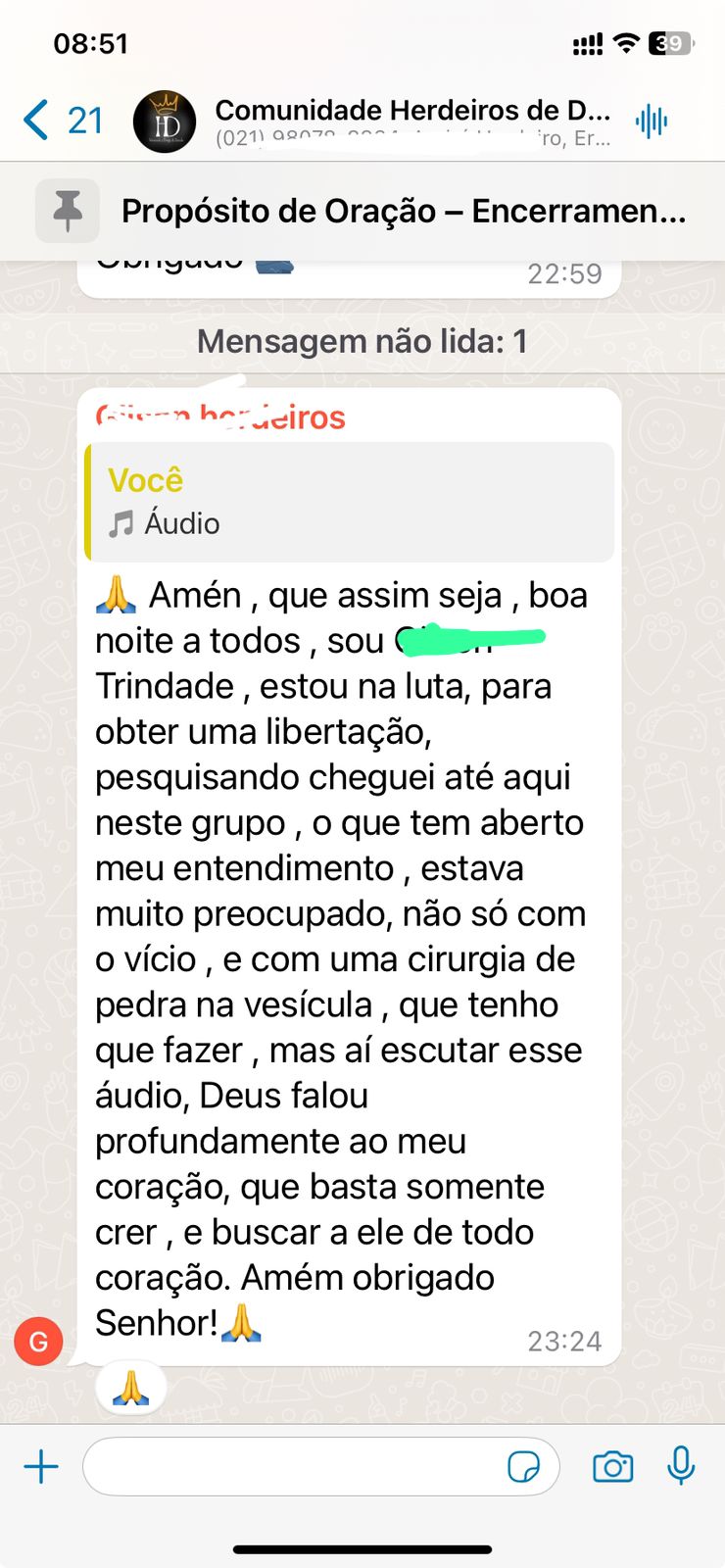
Task: Tap the Wi-Fi indicator in the status bar
Action: pyautogui.click(x=627, y=42)
